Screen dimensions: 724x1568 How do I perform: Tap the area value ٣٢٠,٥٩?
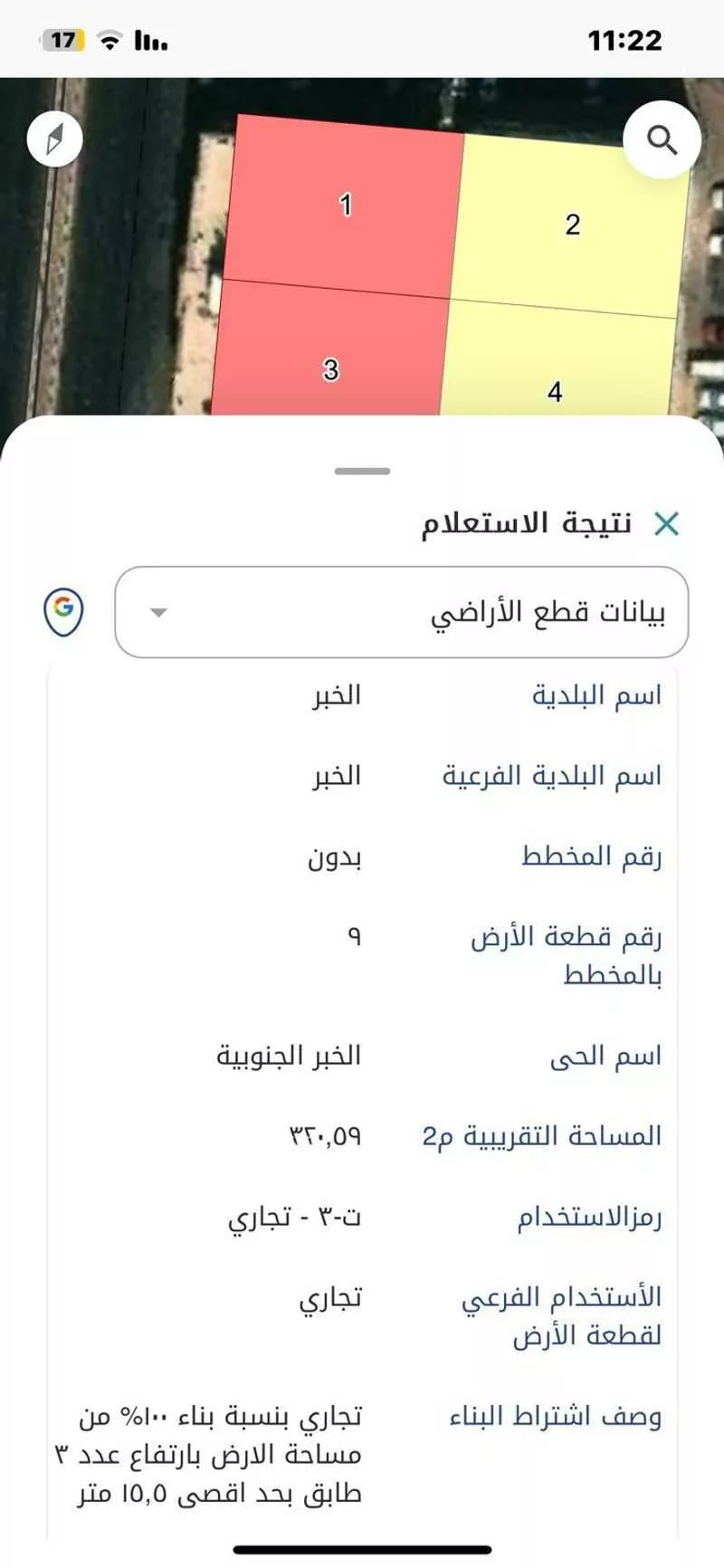coord(325,1135)
